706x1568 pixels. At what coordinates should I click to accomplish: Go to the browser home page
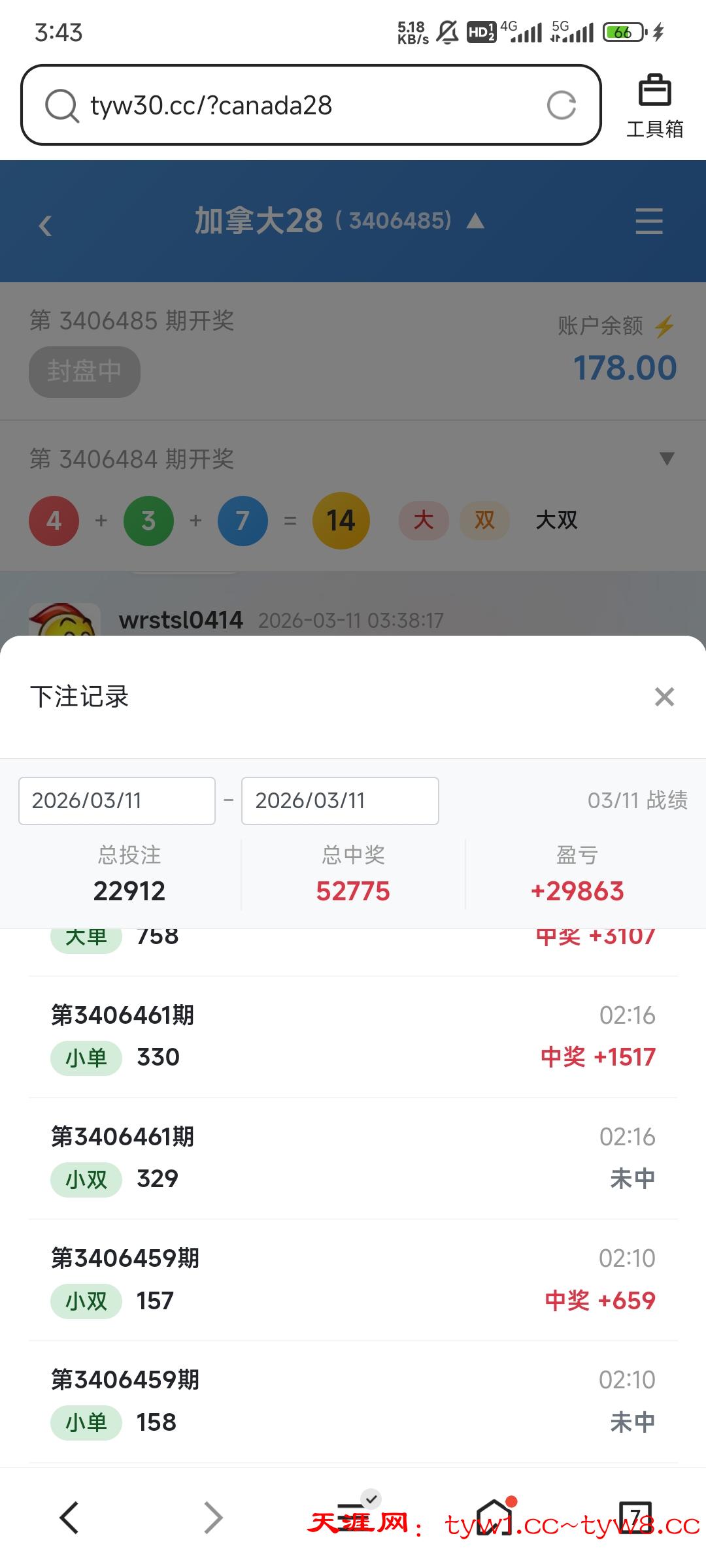tap(494, 1517)
